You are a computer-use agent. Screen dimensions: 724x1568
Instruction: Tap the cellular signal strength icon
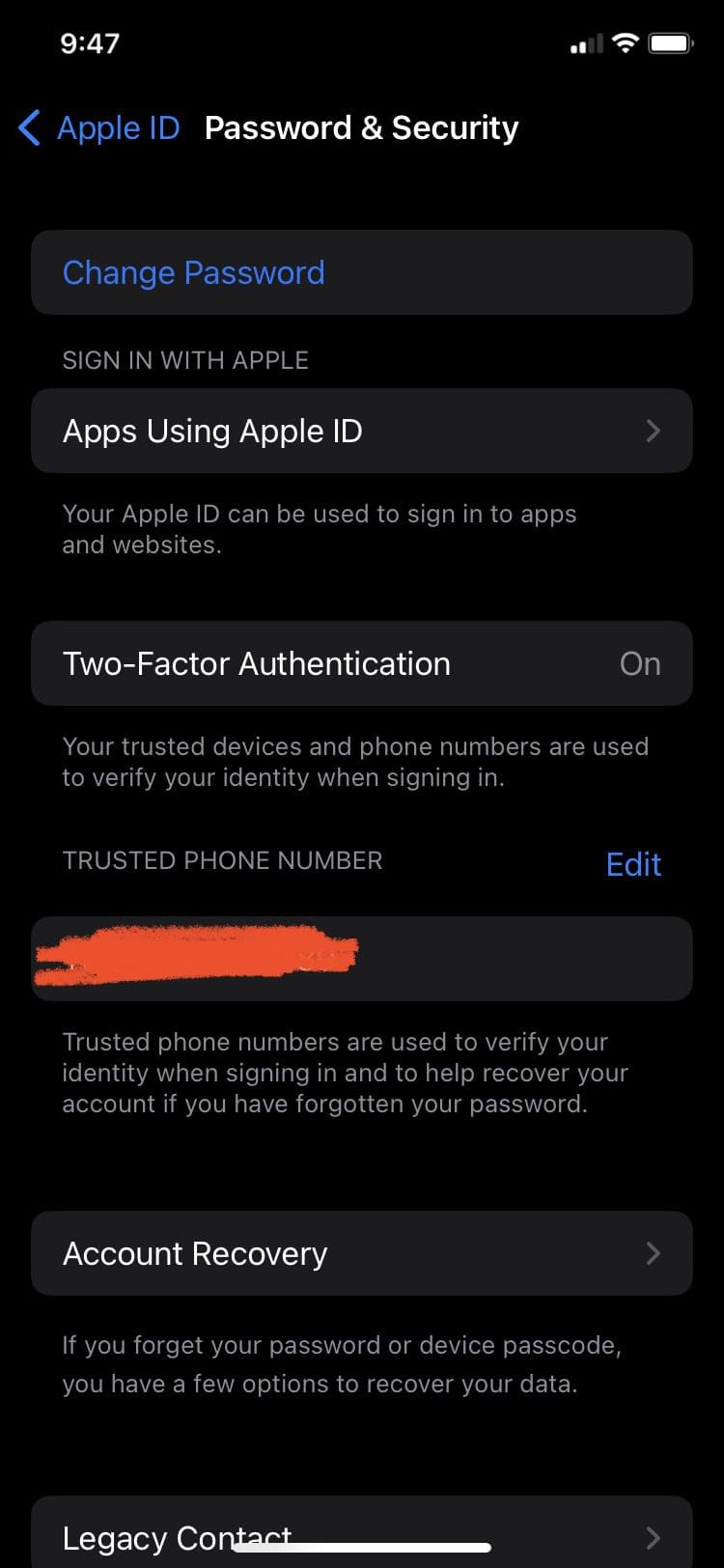pos(586,43)
